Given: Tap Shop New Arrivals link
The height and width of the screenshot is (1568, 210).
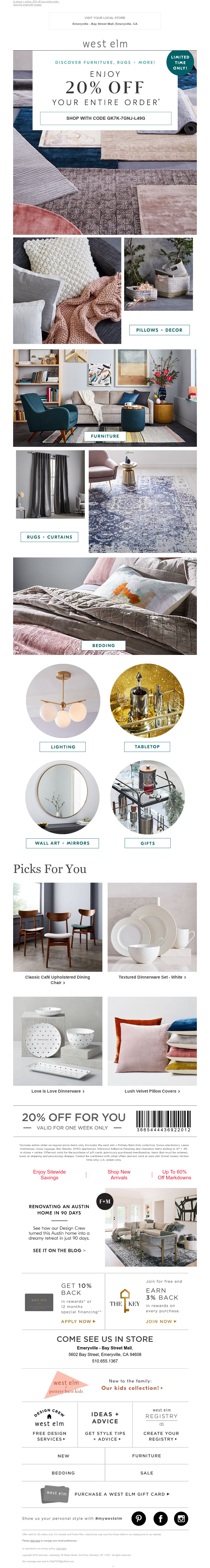Looking at the screenshot, I should pos(118,1174).
